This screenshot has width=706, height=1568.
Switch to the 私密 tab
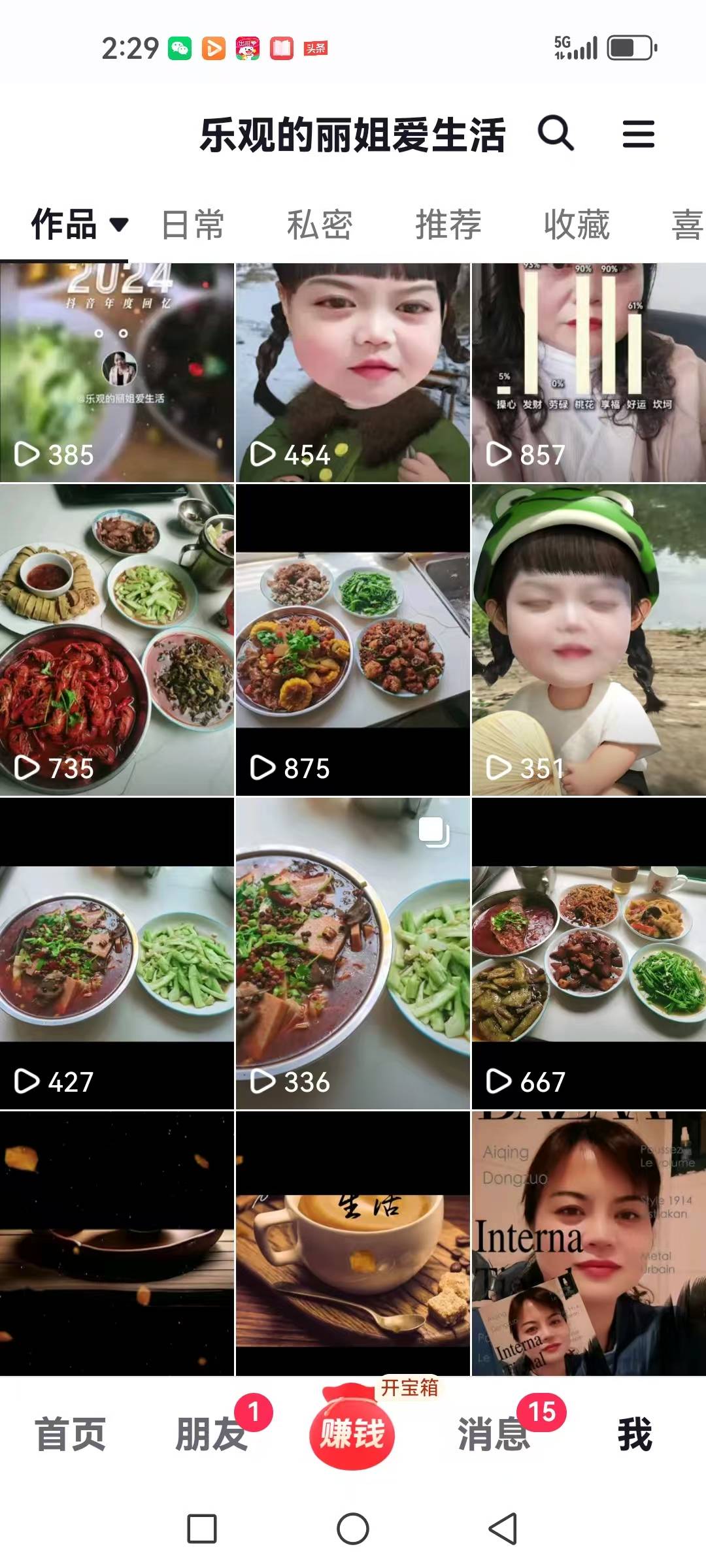(x=320, y=225)
